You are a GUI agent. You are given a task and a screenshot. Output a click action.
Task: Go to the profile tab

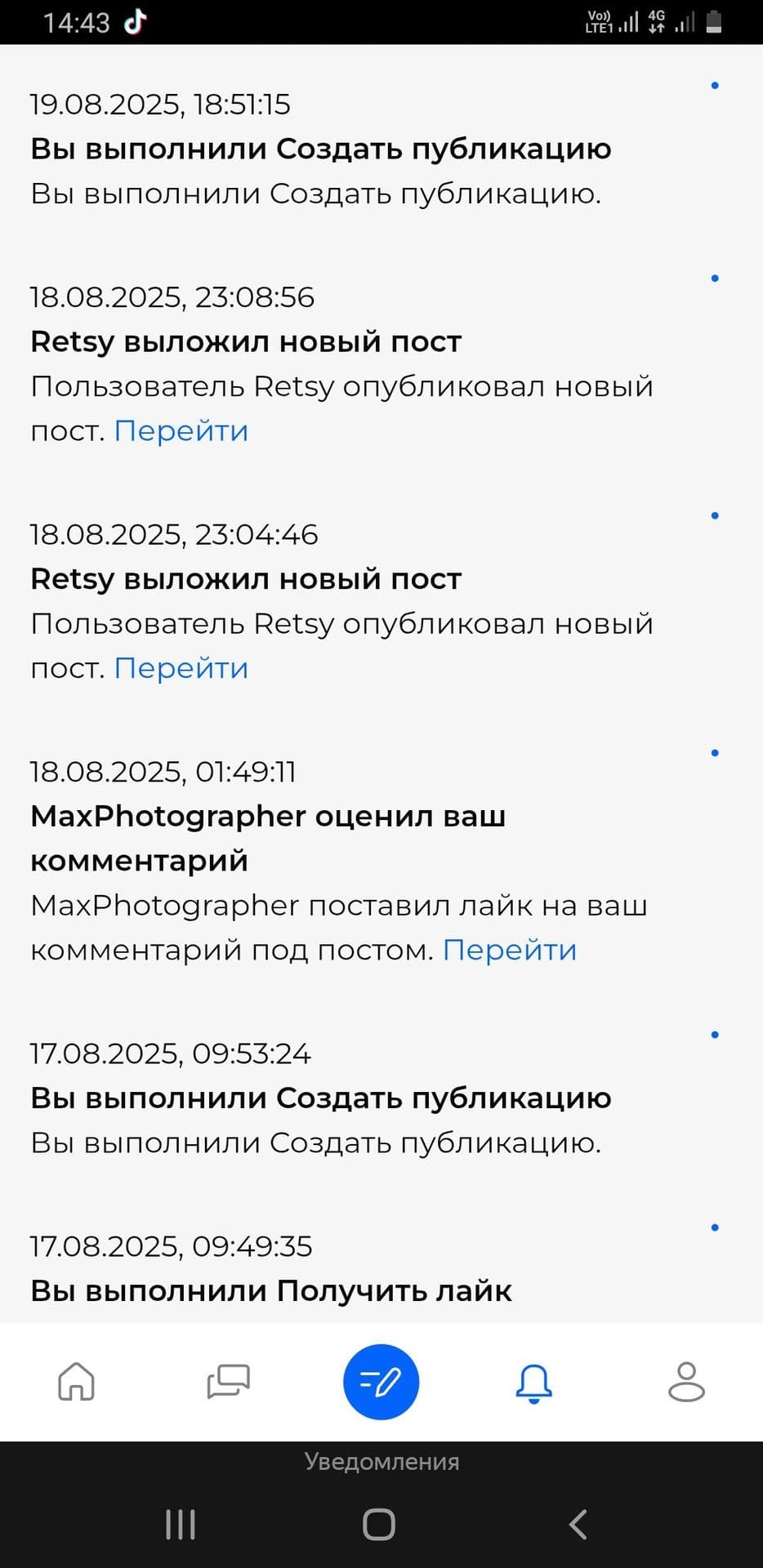pos(686,1382)
